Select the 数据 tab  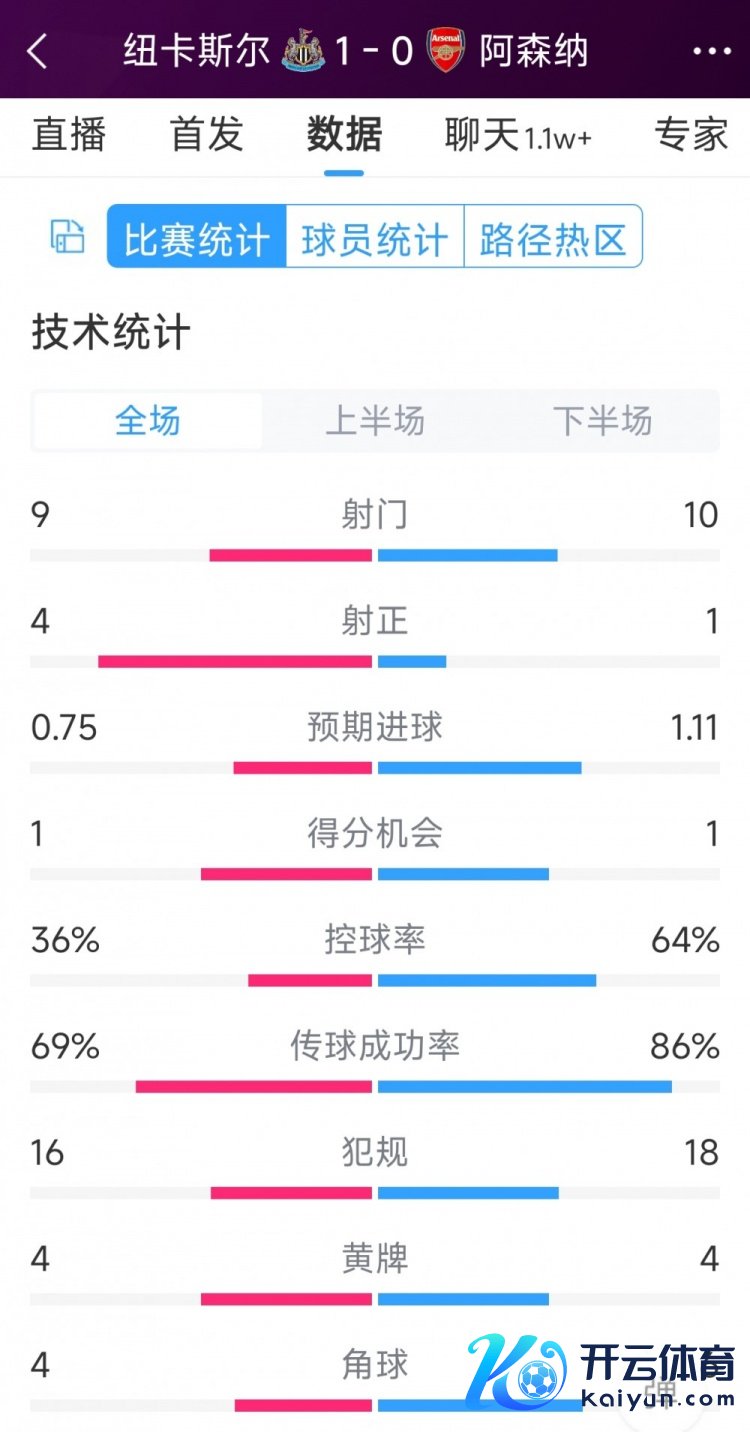click(344, 136)
